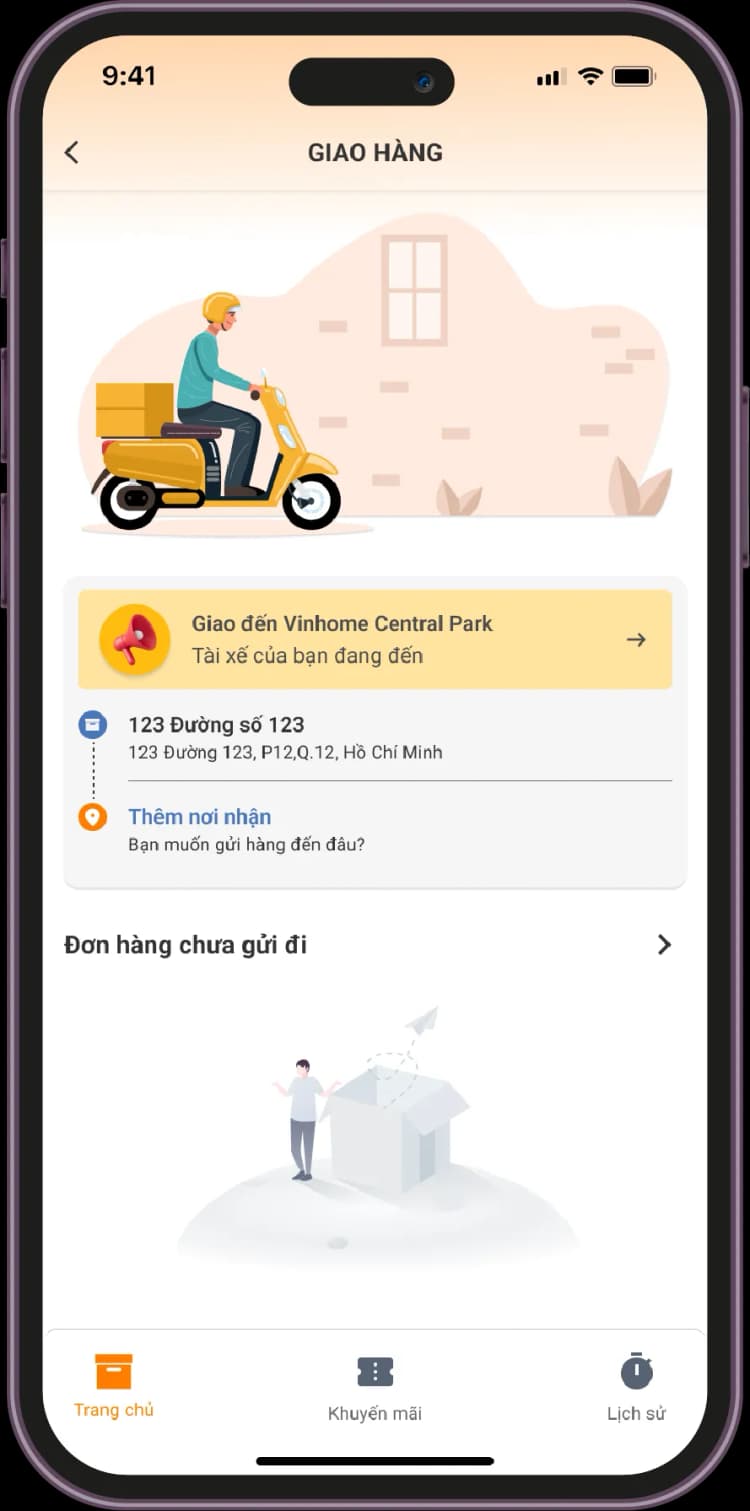Image resolution: width=750 pixels, height=1511 pixels.
Task: Open the Giao đến Vinhome Central Park banner
Action: [x=375, y=639]
